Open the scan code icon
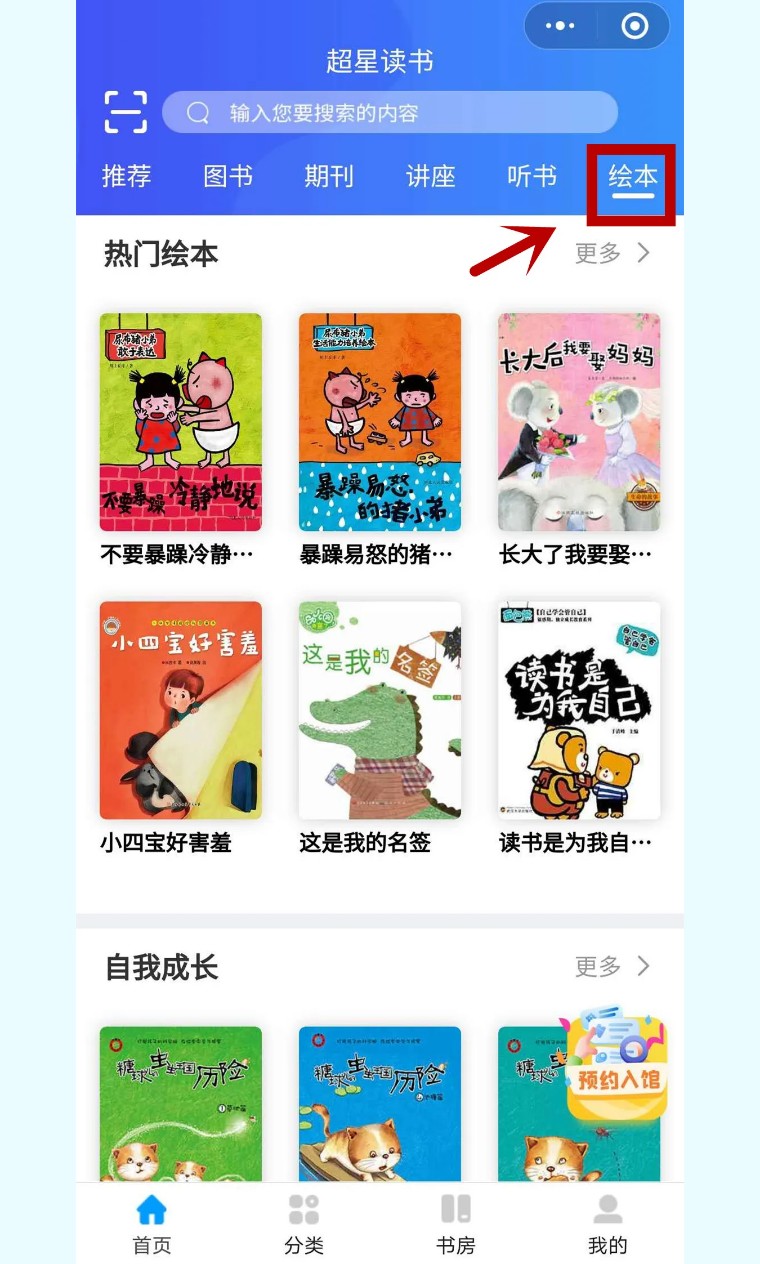 pyautogui.click(x=126, y=112)
